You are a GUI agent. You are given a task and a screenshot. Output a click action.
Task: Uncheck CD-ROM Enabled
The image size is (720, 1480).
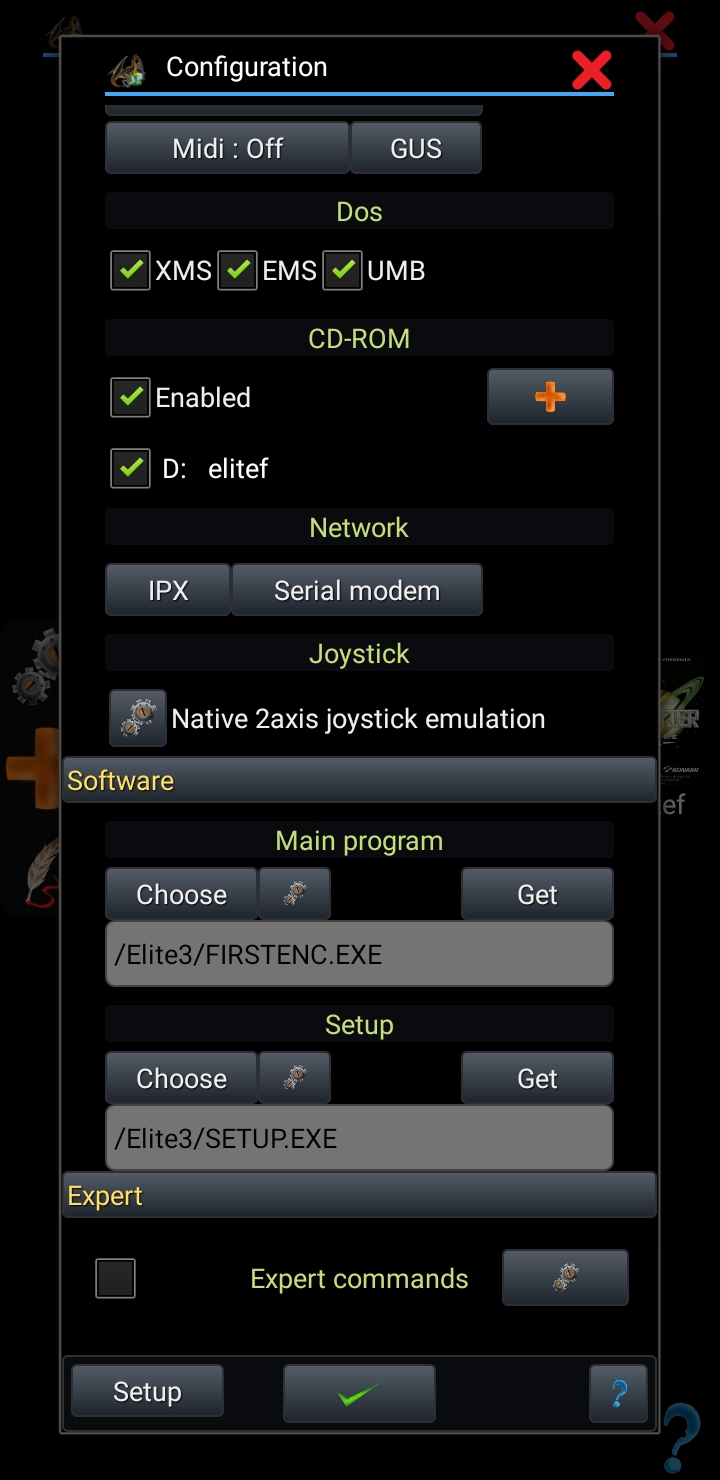(130, 397)
